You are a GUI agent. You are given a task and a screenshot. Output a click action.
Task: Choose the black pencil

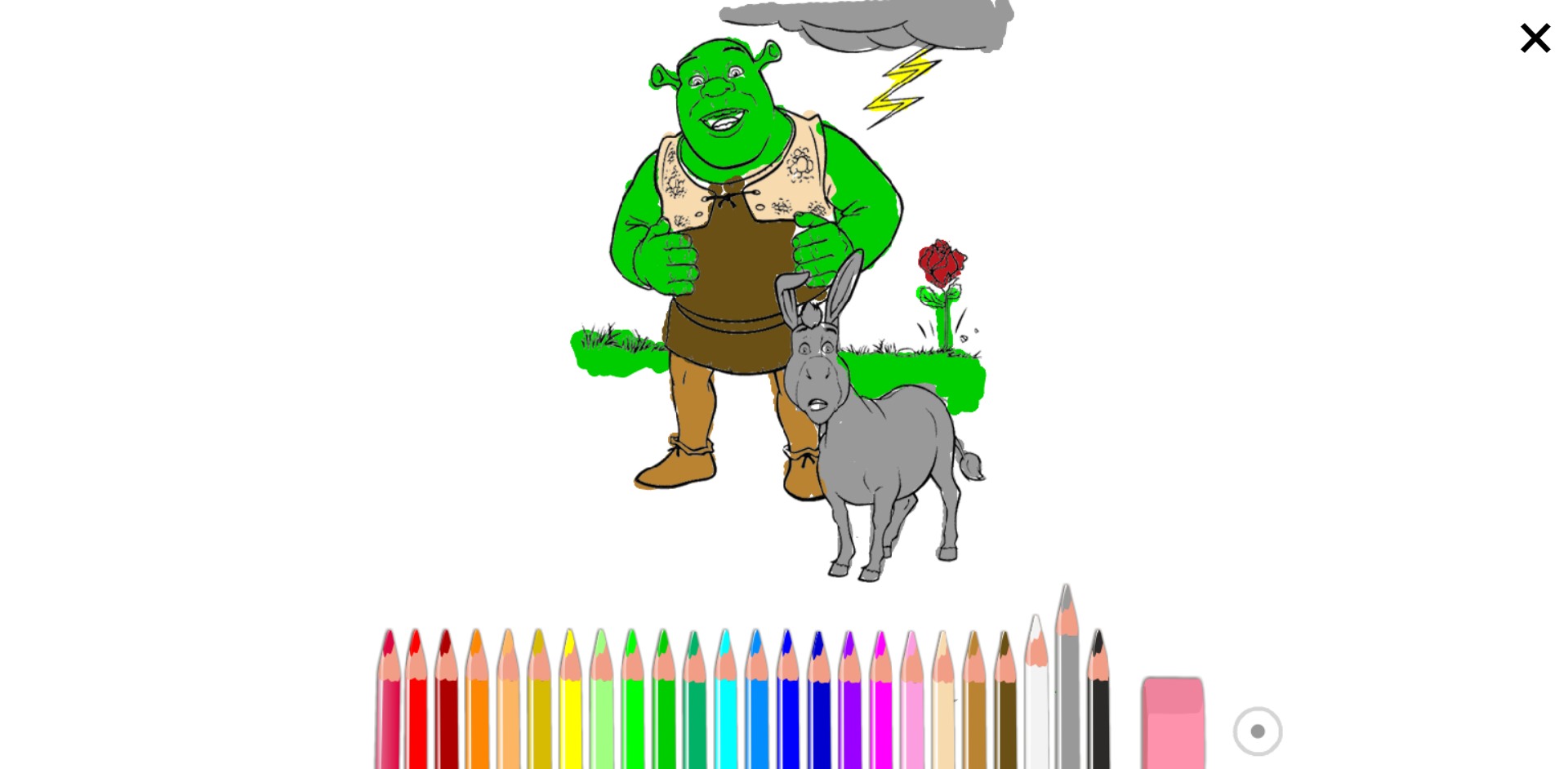(1100, 710)
